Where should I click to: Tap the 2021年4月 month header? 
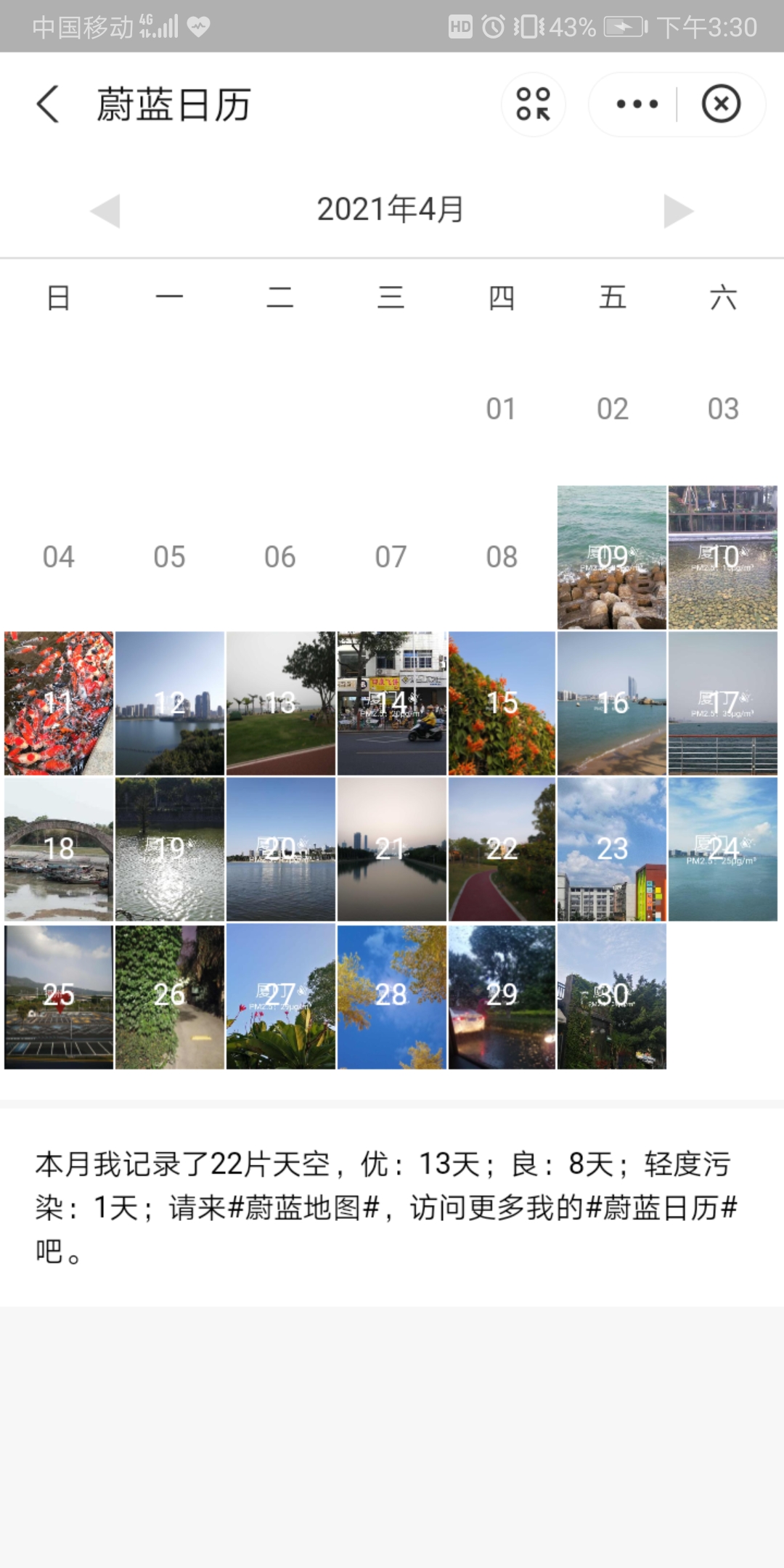392,210
